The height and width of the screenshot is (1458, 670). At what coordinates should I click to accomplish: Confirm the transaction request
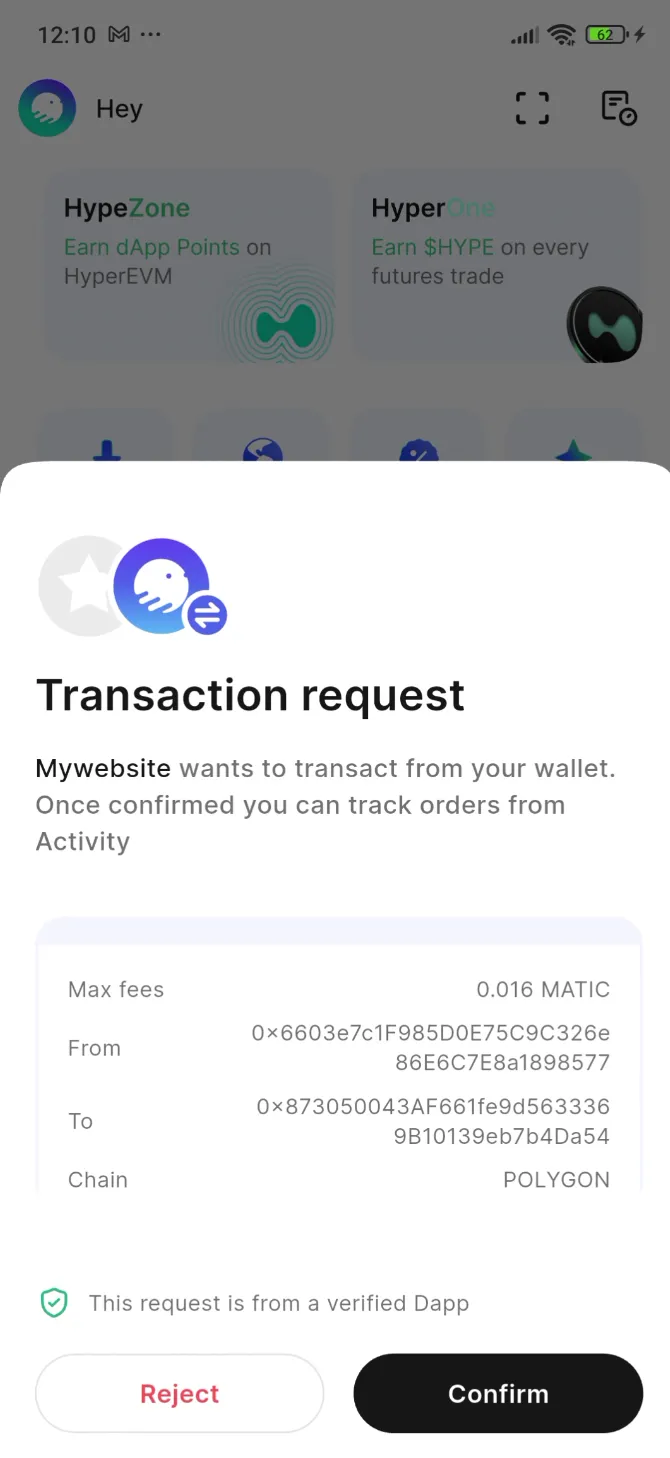[x=498, y=1393]
